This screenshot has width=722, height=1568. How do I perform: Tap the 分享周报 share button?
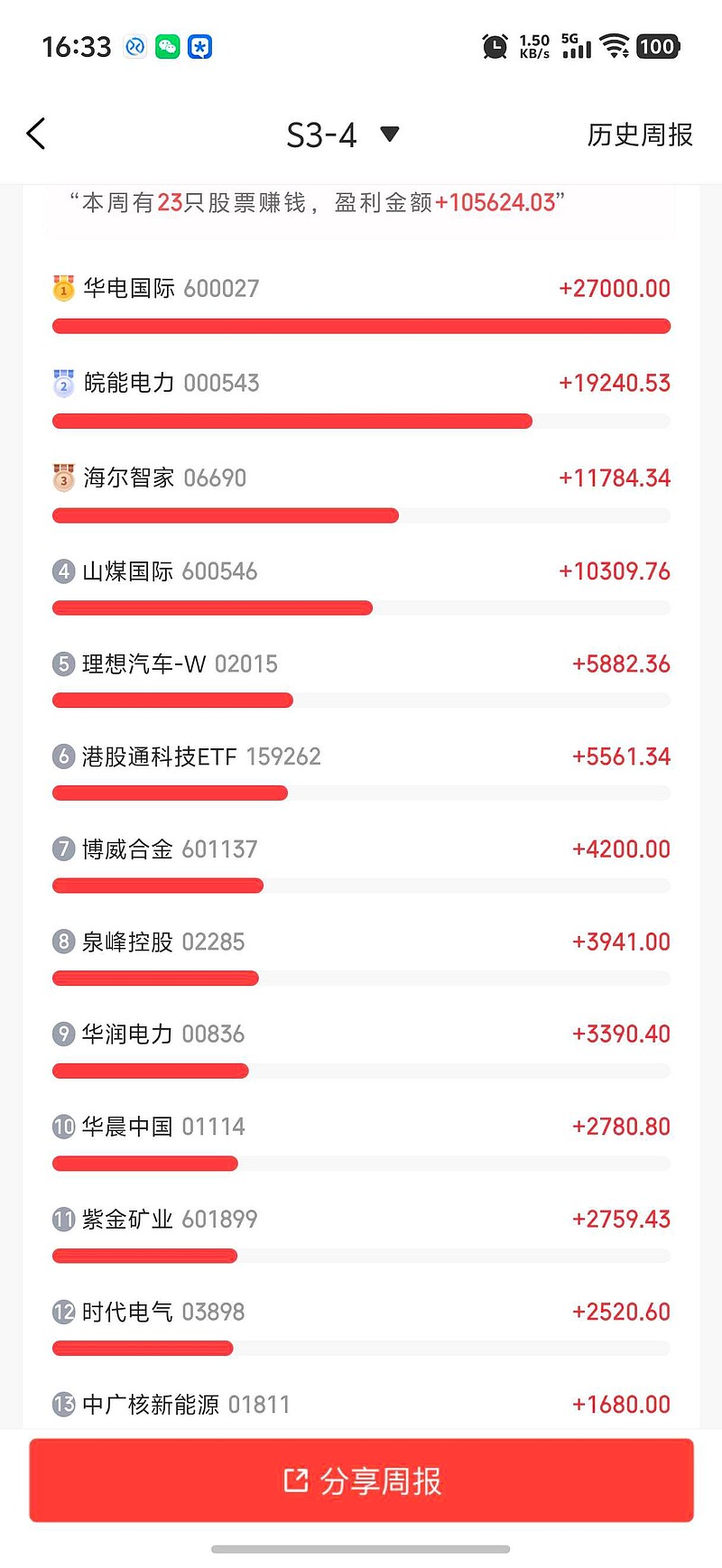coord(361,1480)
